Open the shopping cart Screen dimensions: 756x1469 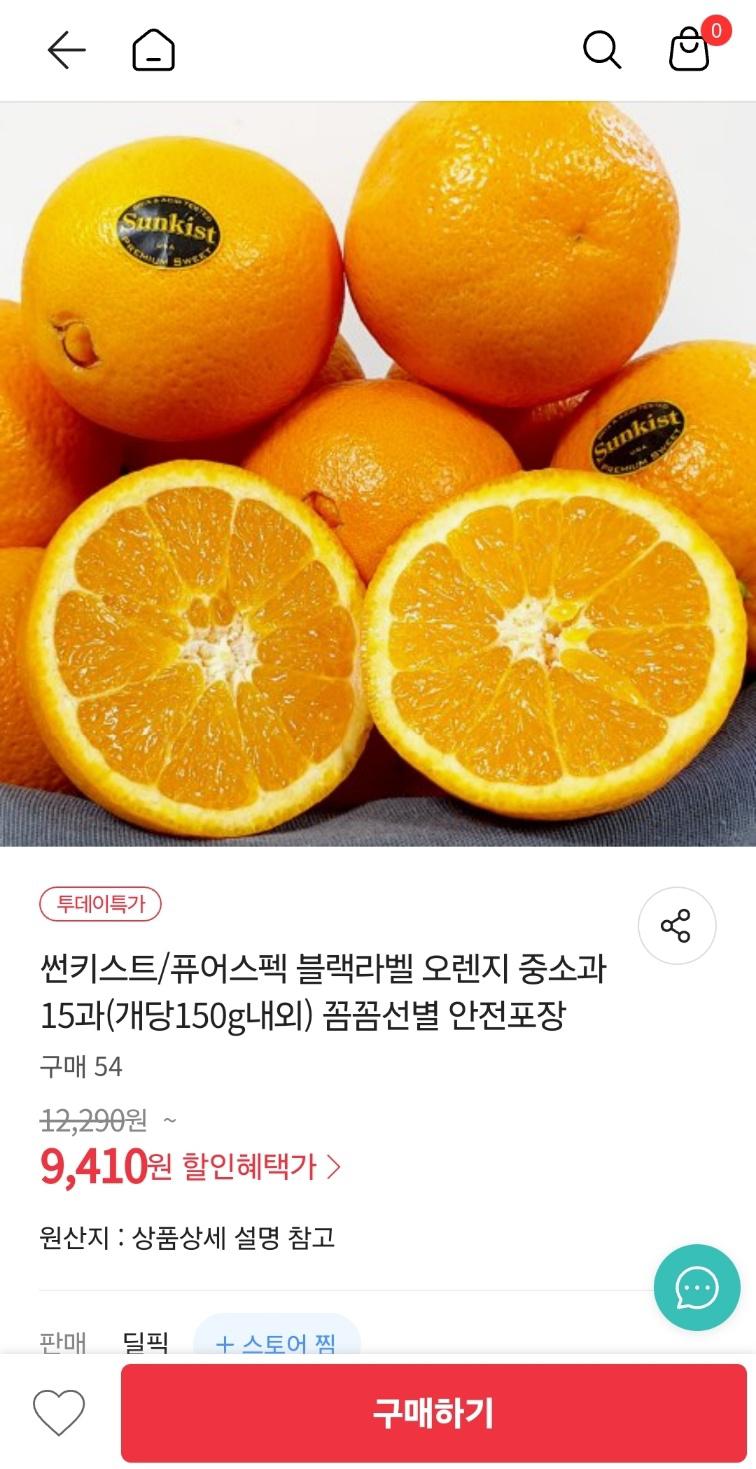689,49
